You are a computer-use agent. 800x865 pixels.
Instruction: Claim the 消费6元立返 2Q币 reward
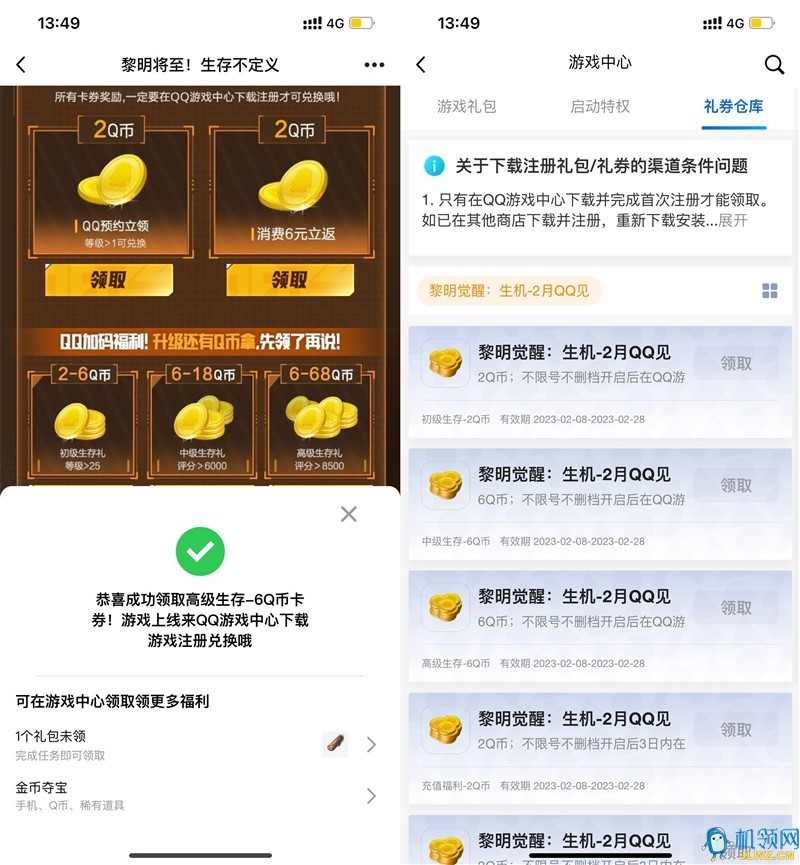point(289,280)
